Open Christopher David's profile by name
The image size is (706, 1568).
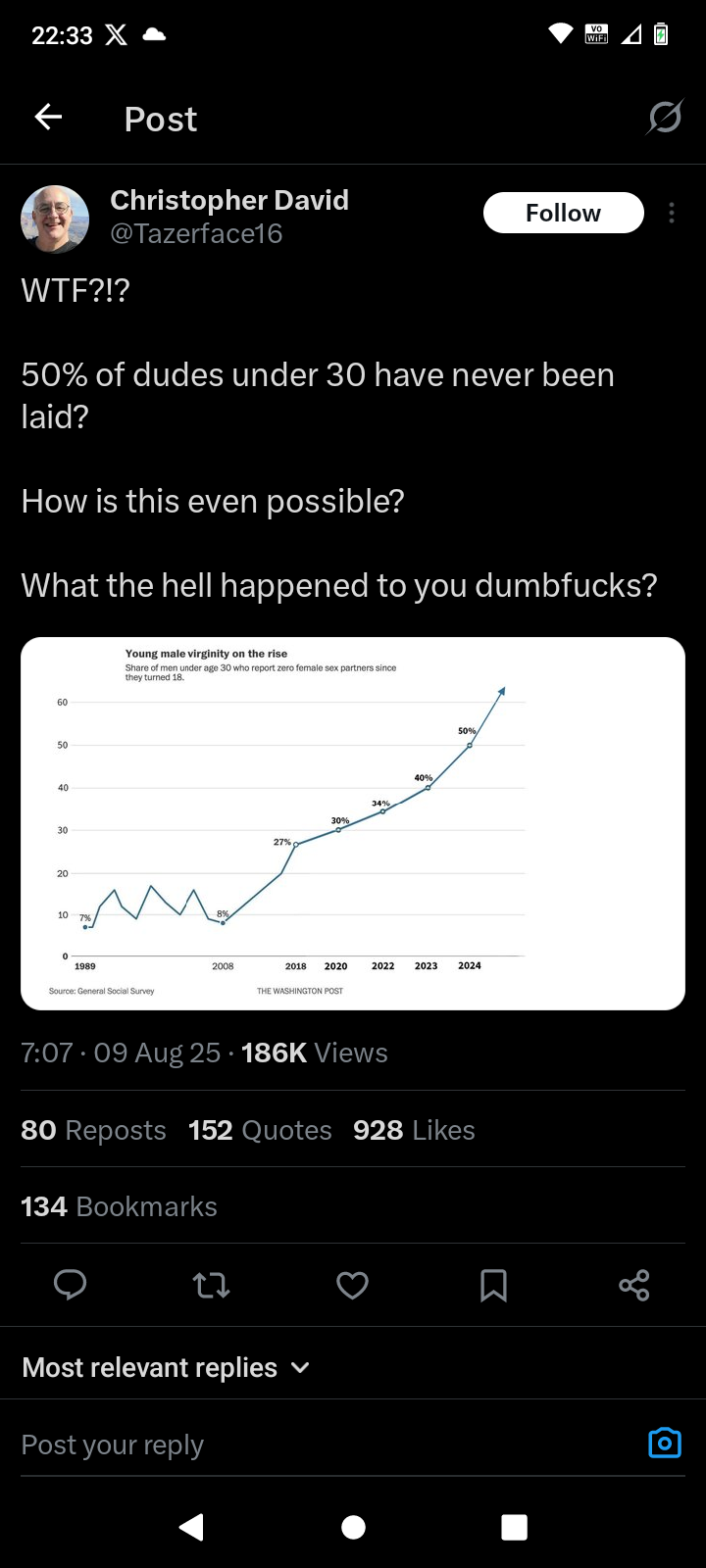coord(229,200)
